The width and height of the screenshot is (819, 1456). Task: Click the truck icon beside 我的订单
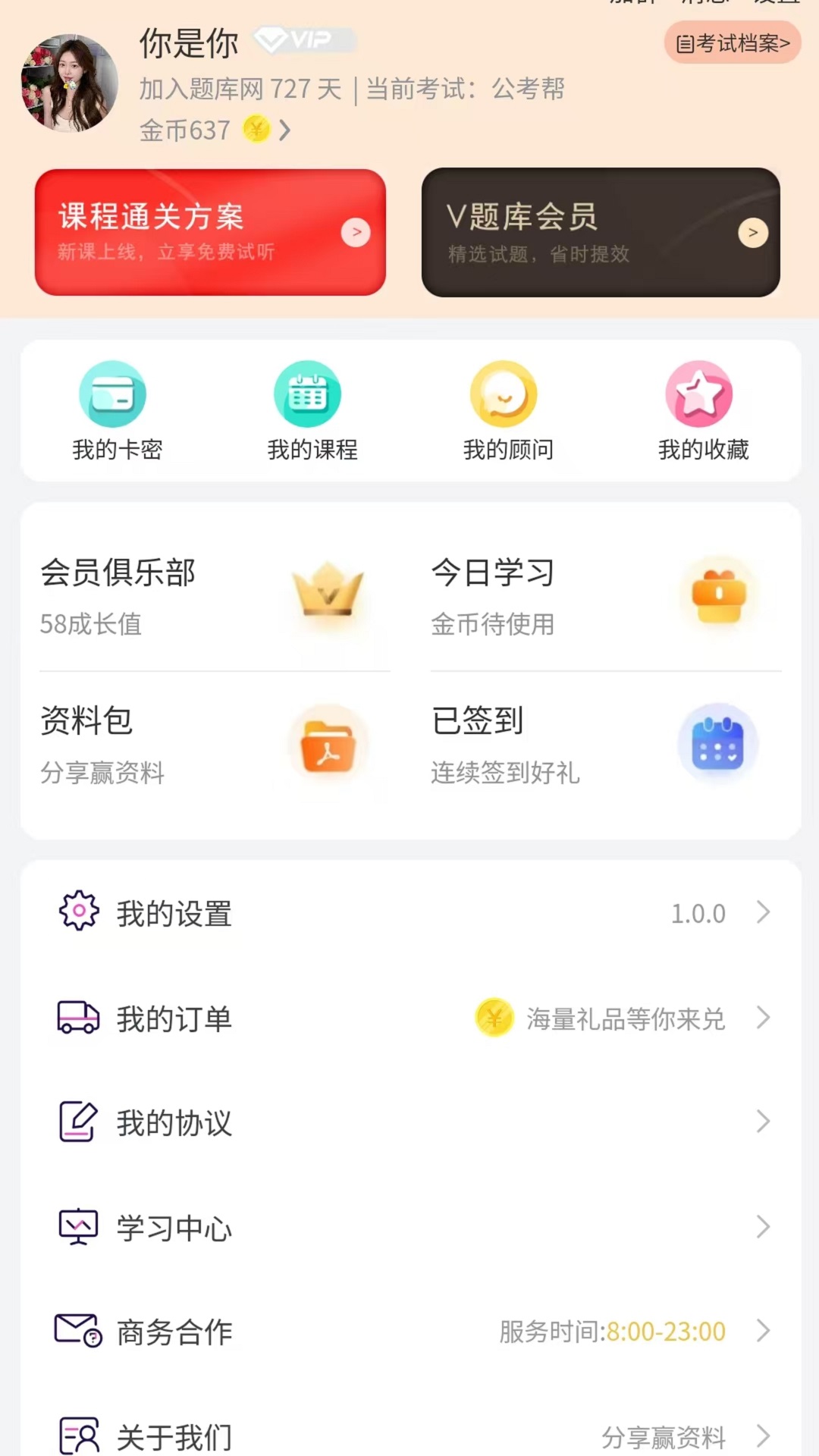(77, 1019)
